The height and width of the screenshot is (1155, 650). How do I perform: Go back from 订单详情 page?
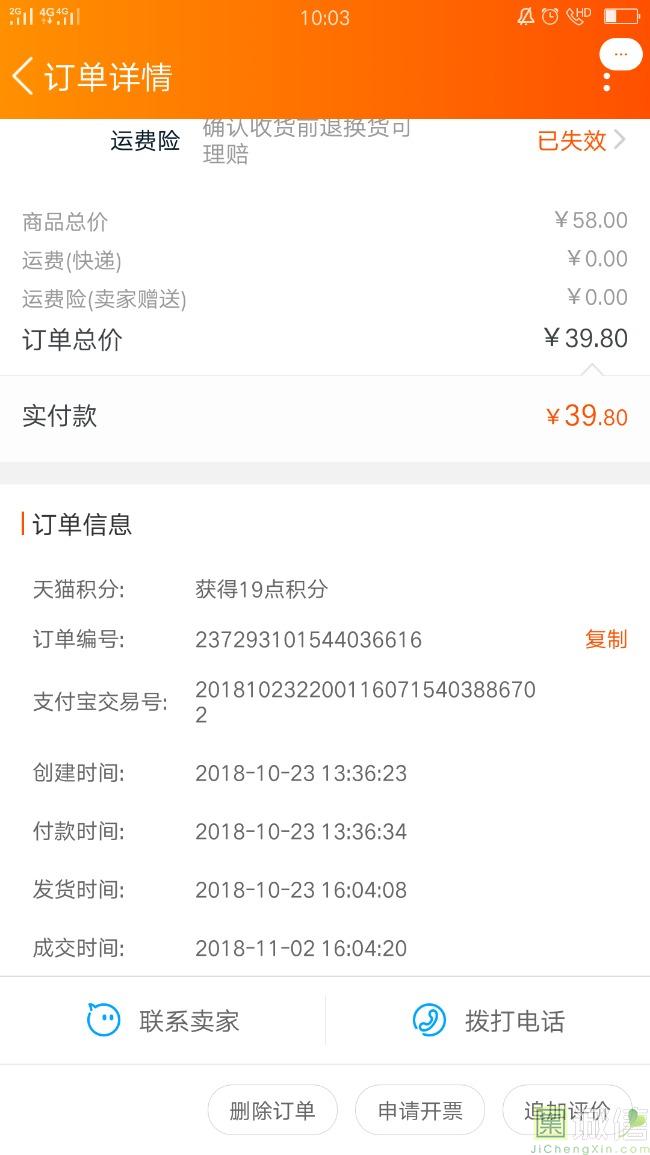pos(23,77)
